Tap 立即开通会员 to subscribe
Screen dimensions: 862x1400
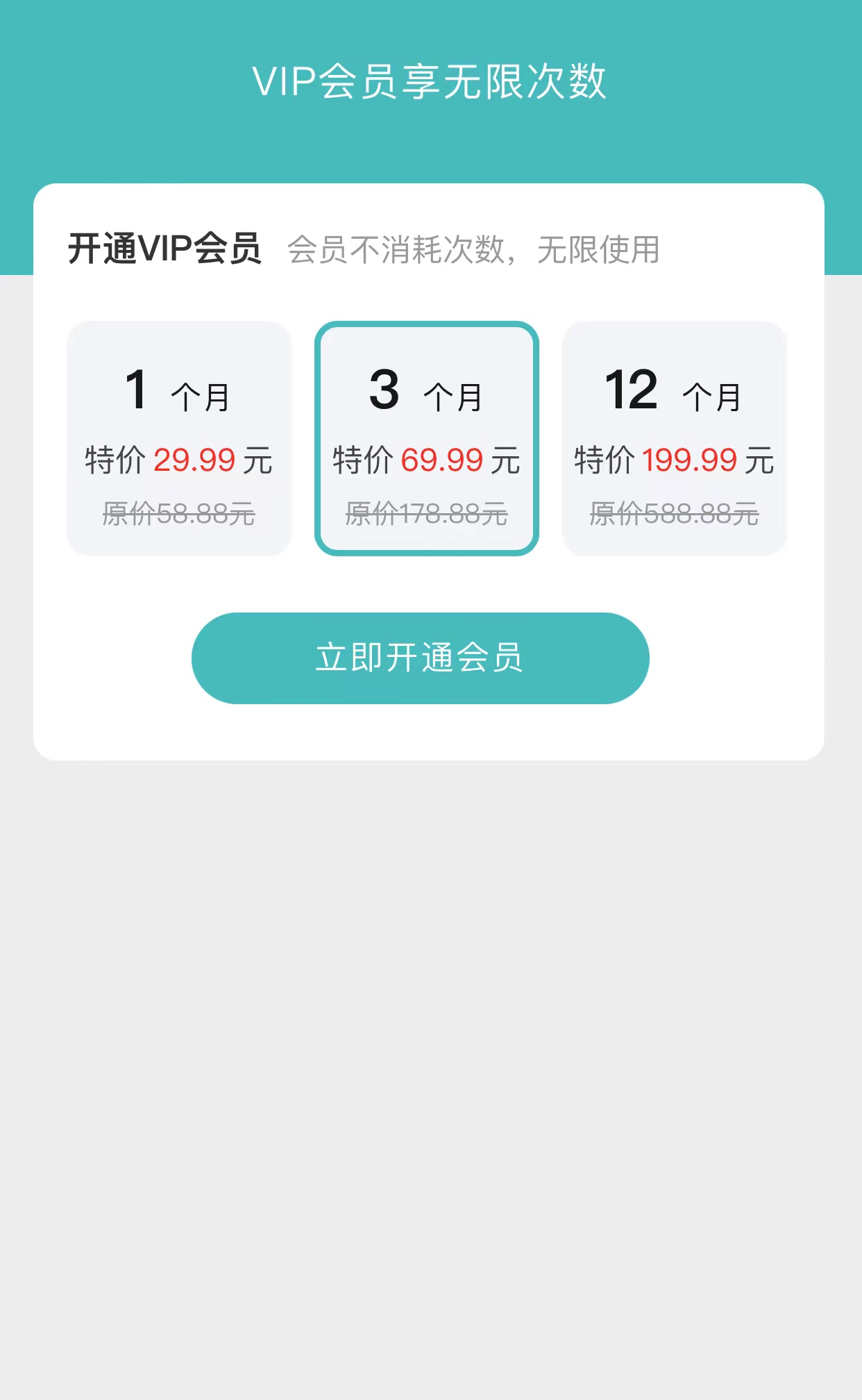pos(420,658)
